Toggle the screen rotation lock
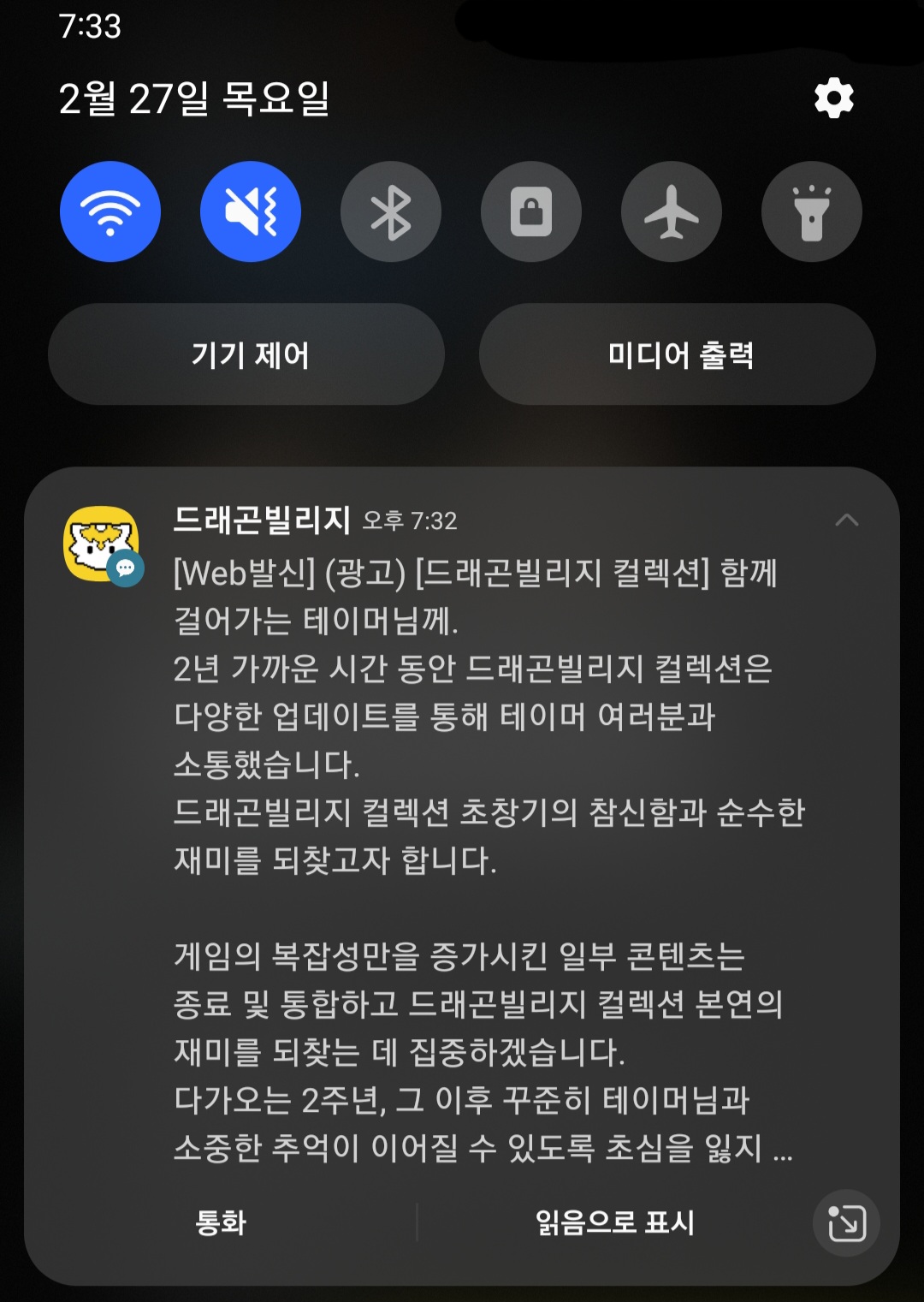This screenshot has width=924, height=1302. pos(531,211)
